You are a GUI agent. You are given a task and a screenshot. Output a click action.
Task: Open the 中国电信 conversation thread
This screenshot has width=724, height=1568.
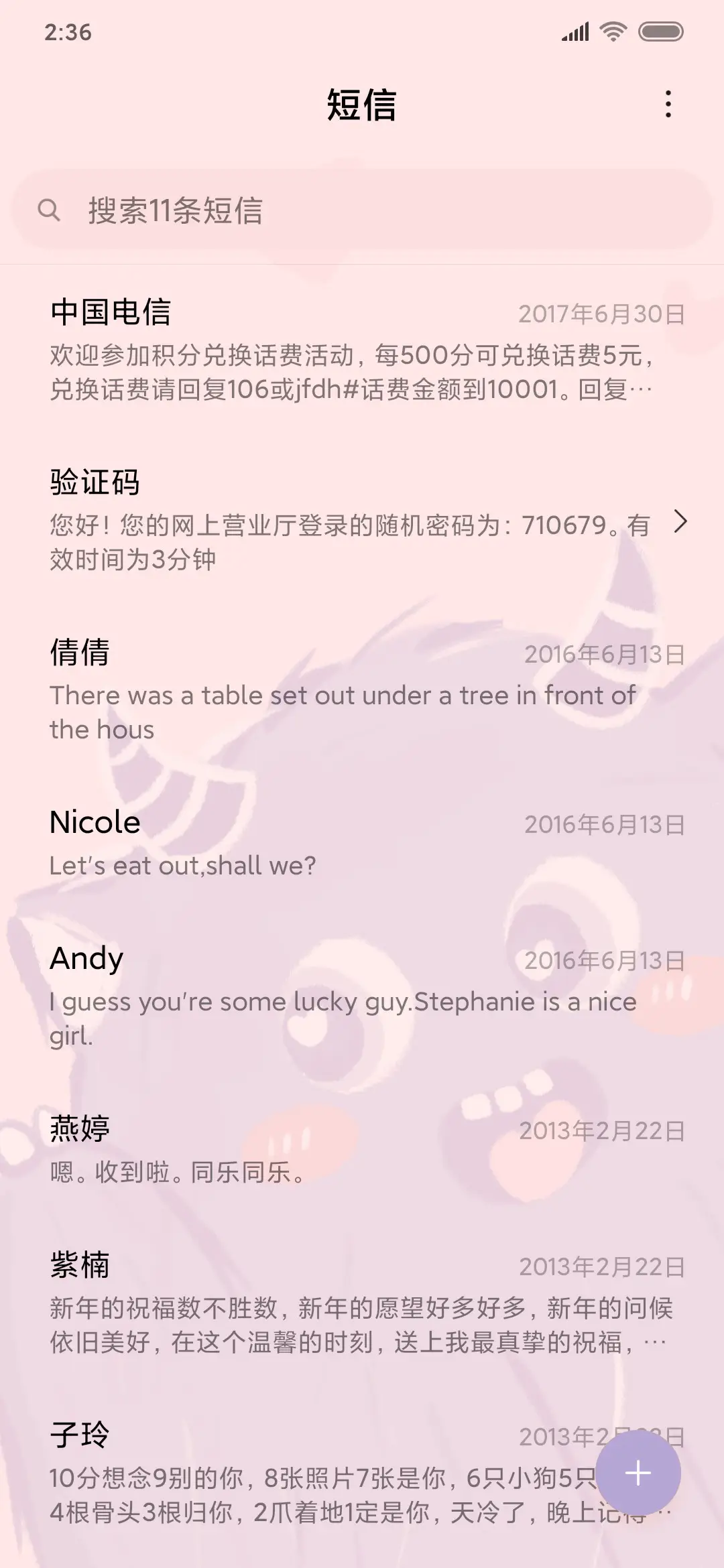click(362, 348)
